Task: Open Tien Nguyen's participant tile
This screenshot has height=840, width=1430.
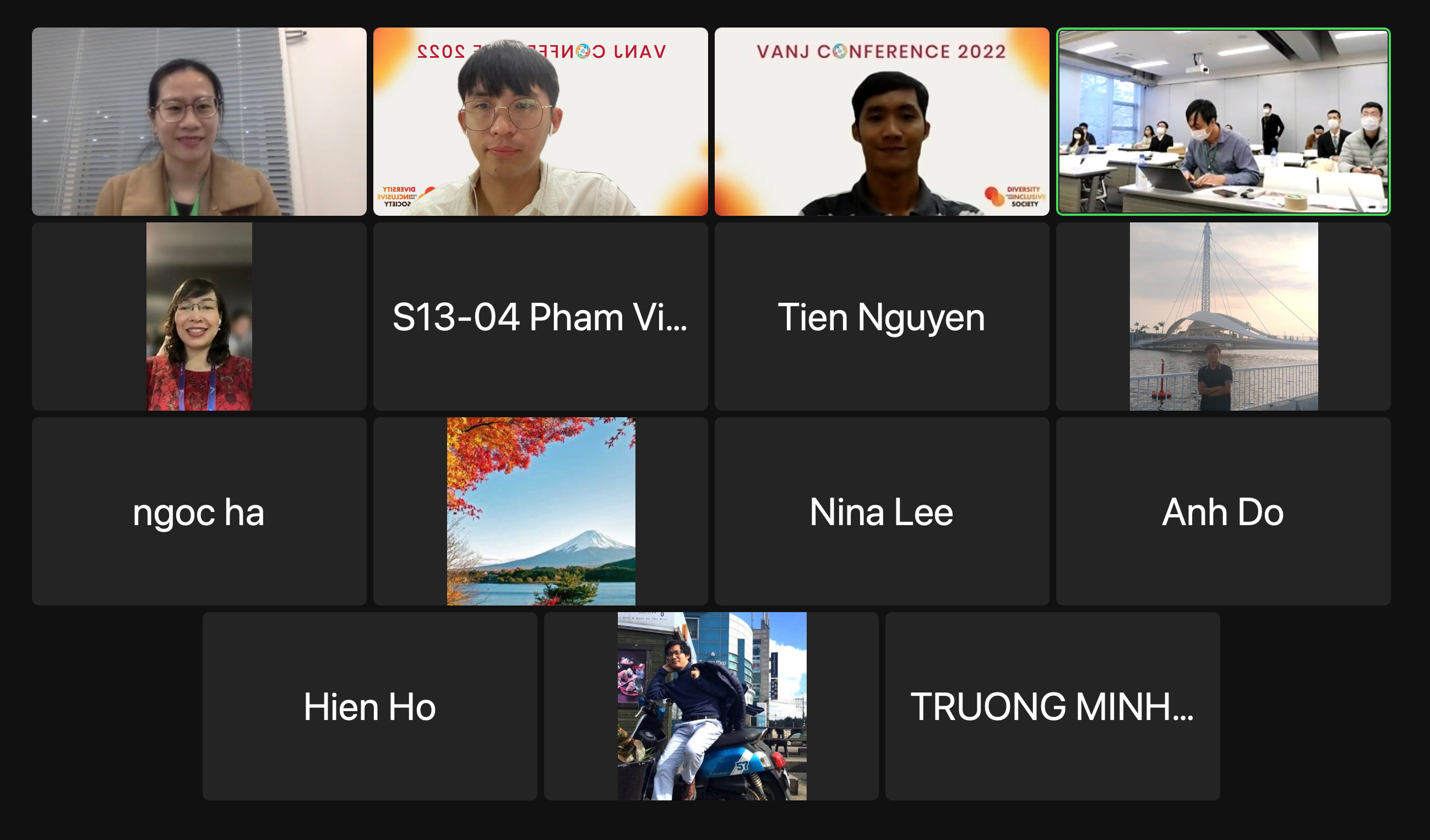Action: (881, 317)
